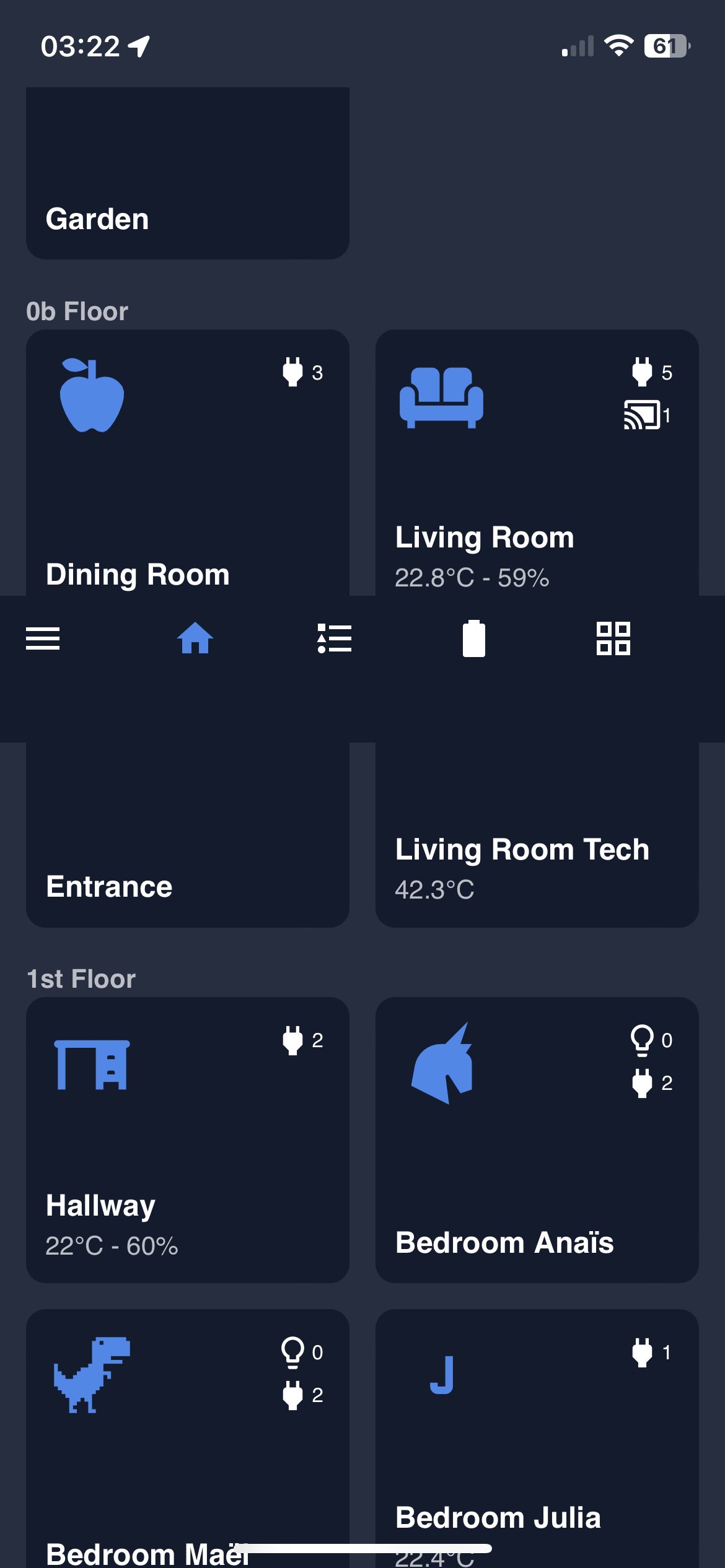
Task: Open the entities list tab
Action: pyautogui.click(x=333, y=639)
